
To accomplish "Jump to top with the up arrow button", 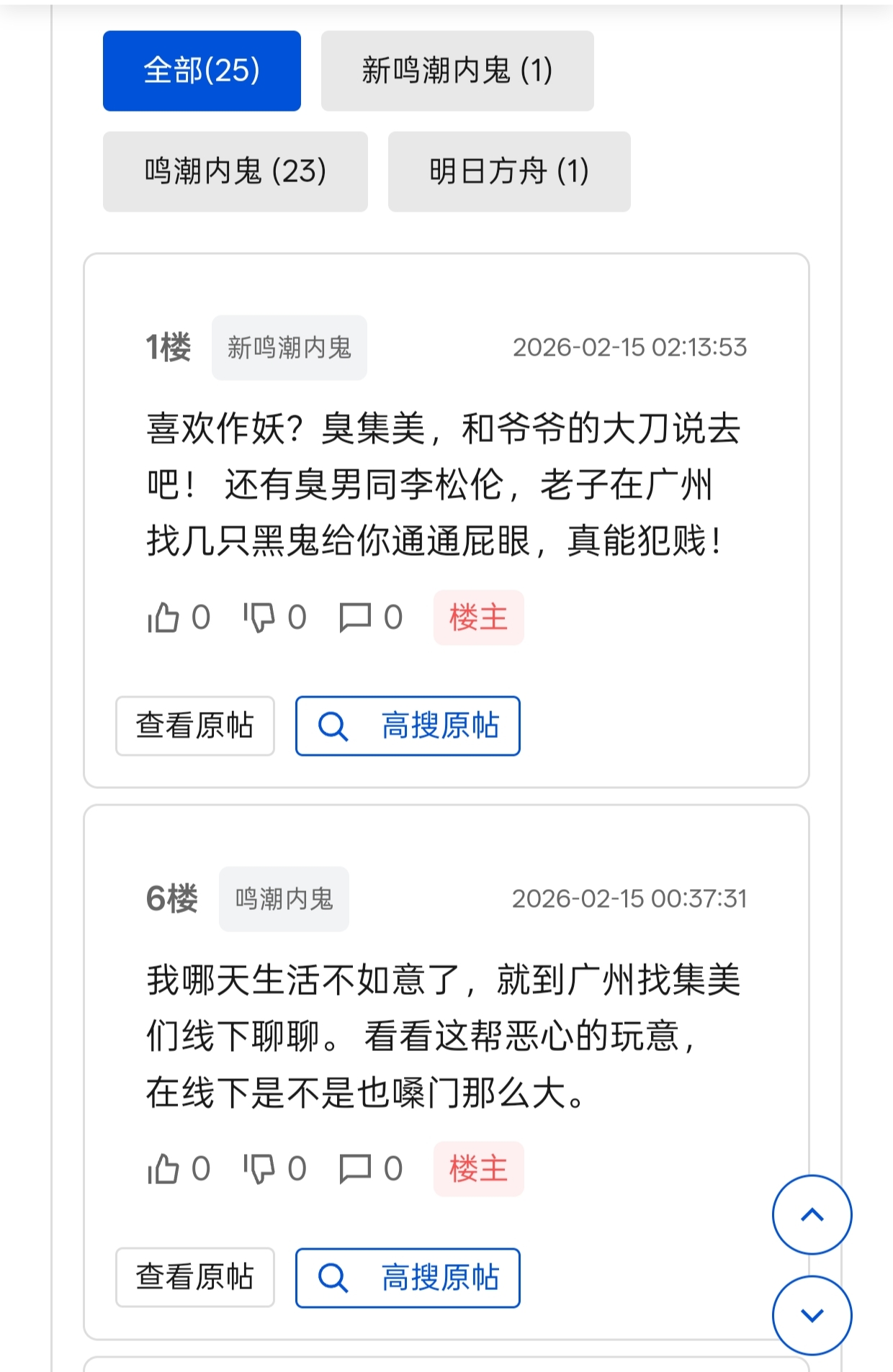I will pos(812,1214).
